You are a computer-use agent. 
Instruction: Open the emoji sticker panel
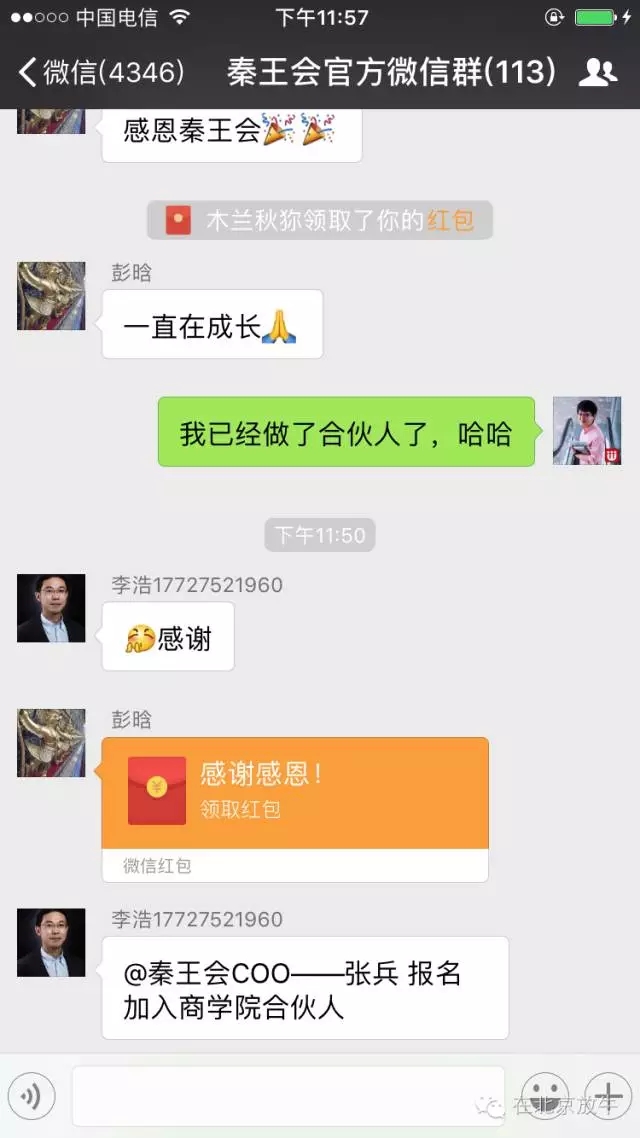(x=544, y=1096)
